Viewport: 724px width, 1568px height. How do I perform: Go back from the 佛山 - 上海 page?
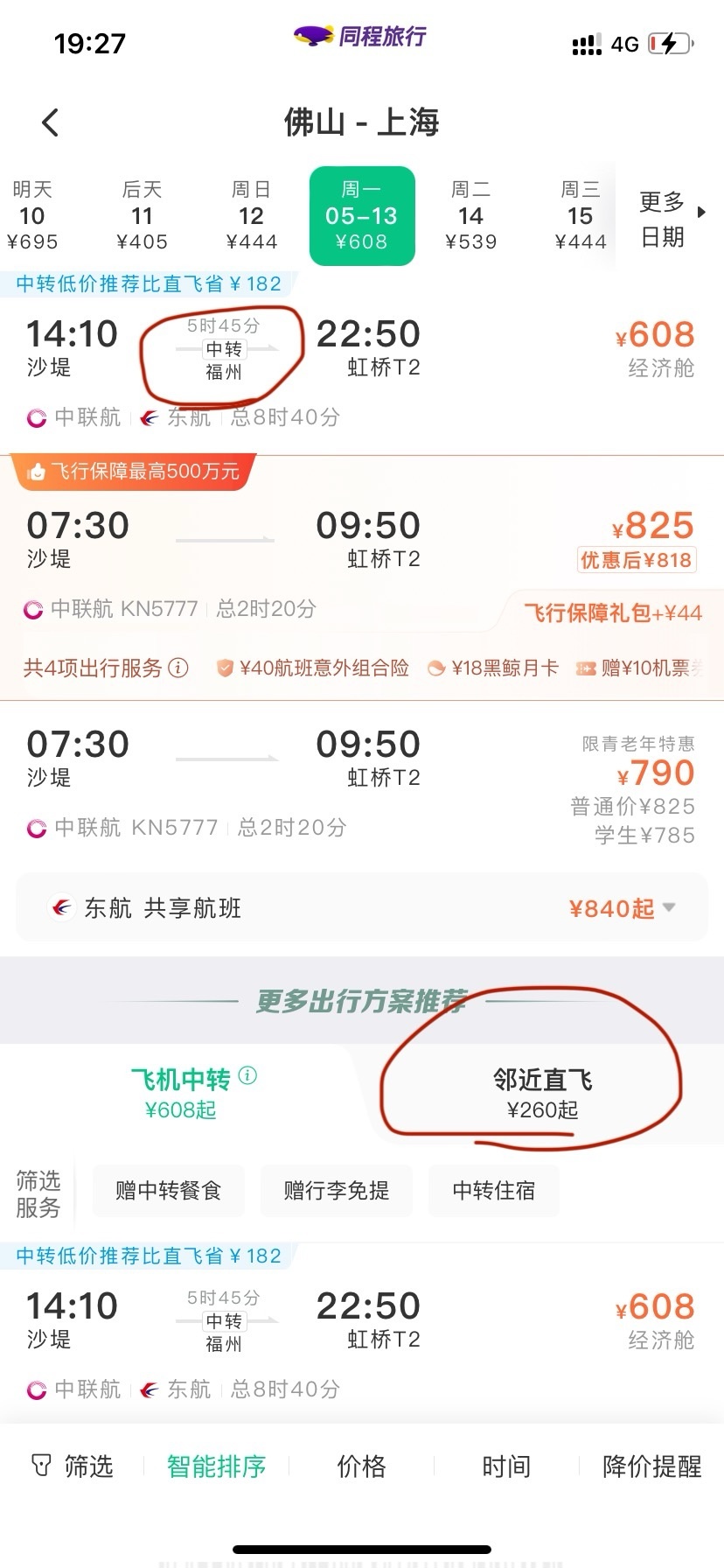pos(51,122)
